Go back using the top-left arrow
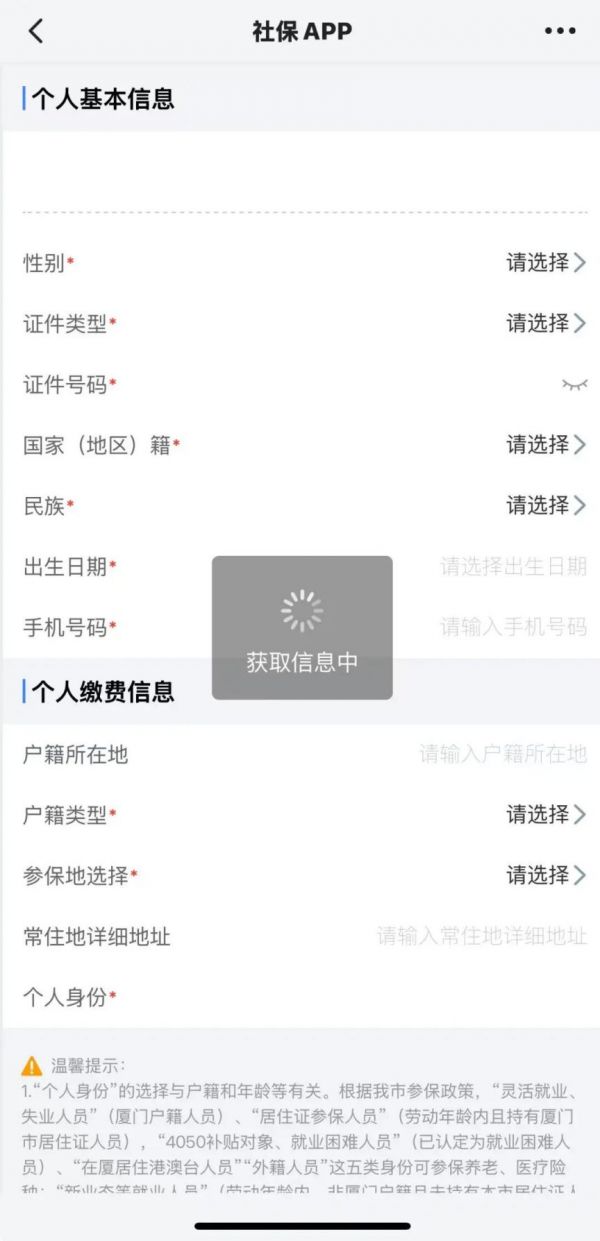 (x=36, y=31)
